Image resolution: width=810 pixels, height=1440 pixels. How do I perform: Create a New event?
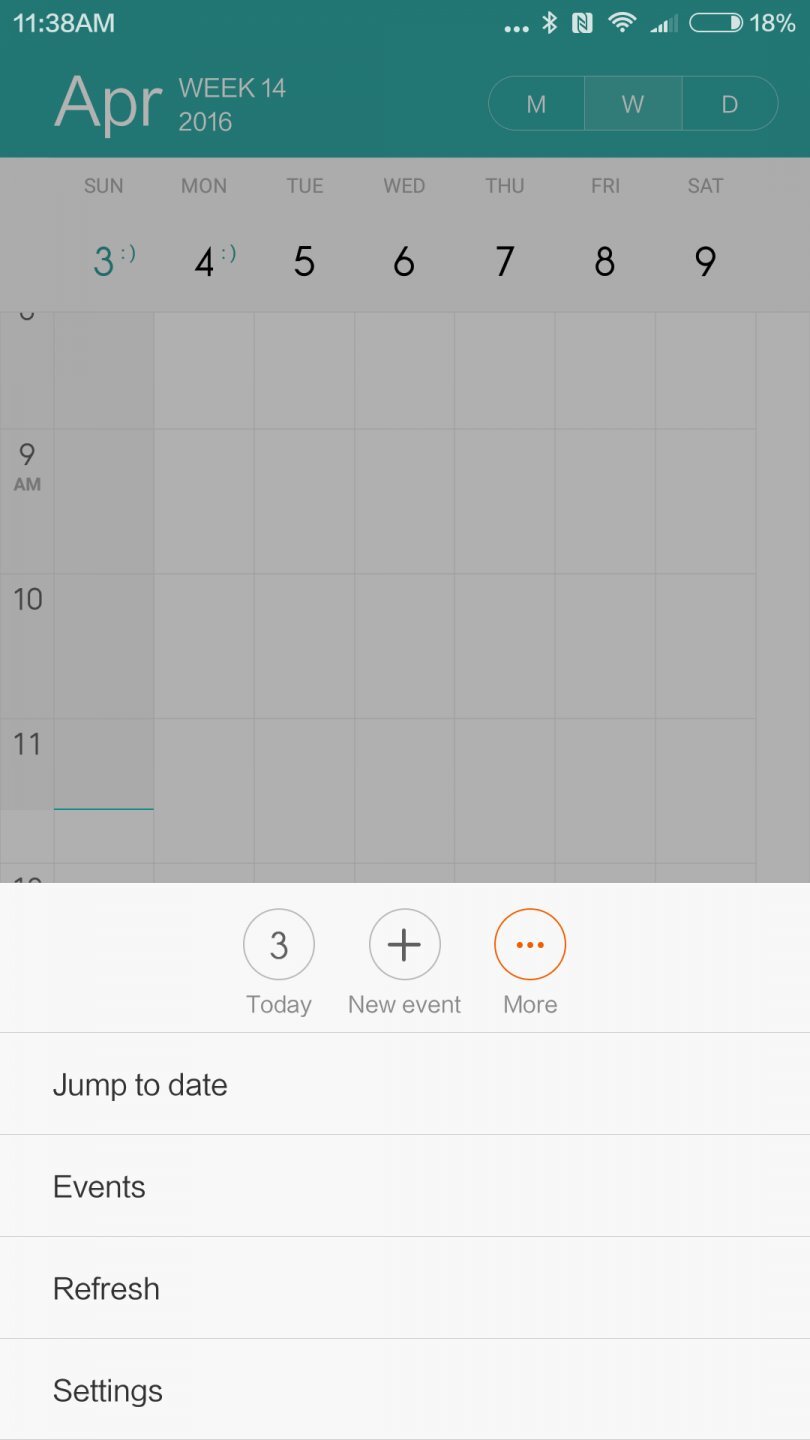click(404, 945)
